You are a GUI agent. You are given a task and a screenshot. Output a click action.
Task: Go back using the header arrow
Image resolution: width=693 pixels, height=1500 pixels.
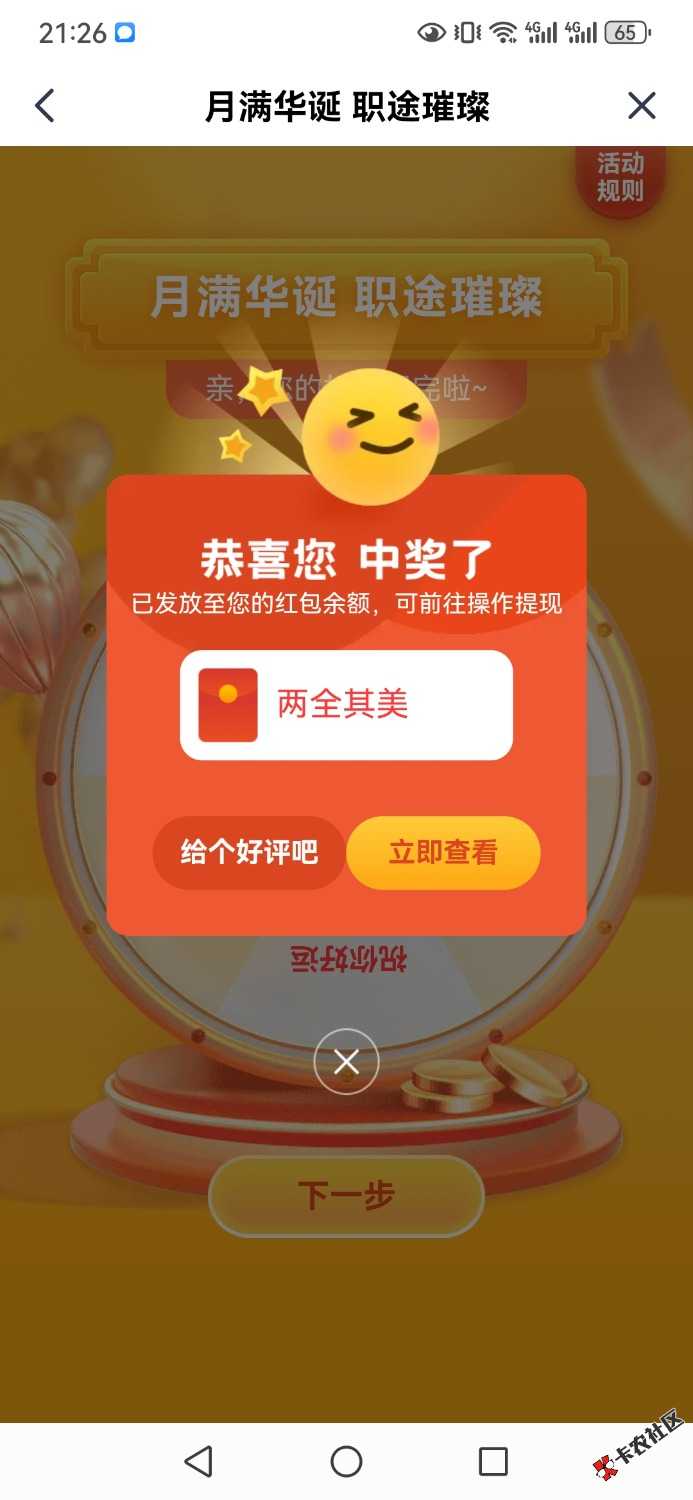coord(45,106)
